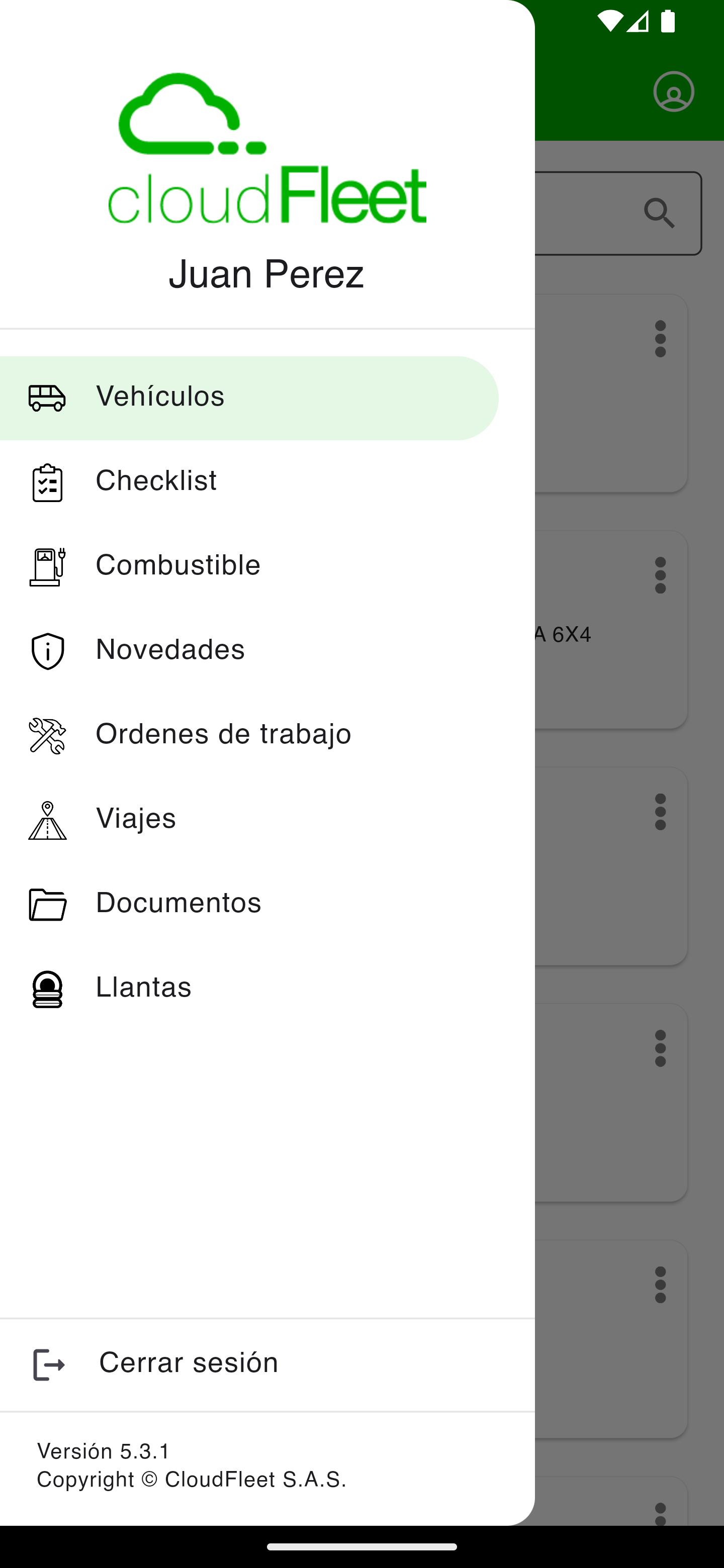Select Vehículos in the drawer menu
Viewport: 724px width, 1568px height.
click(249, 398)
